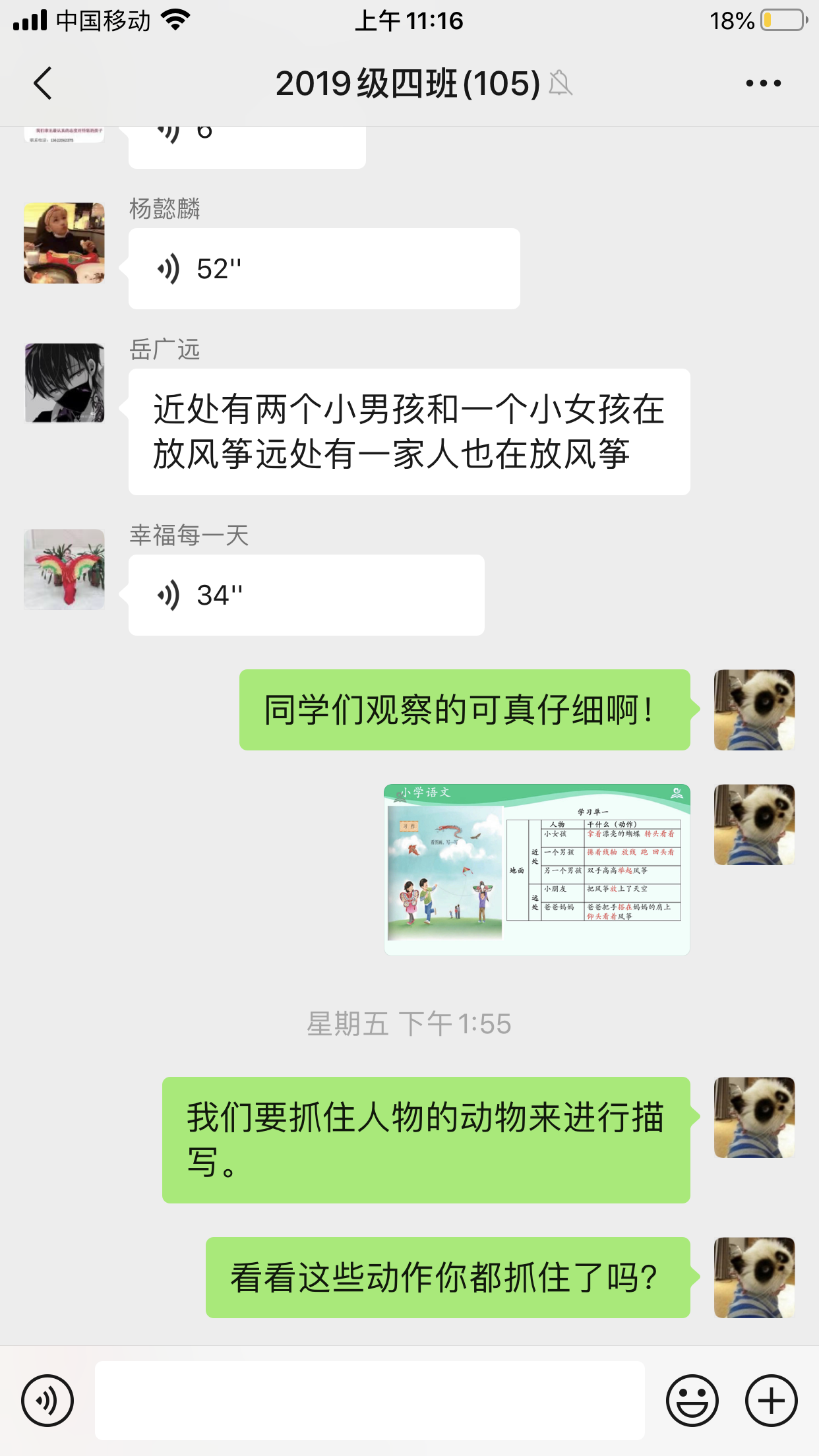Screen dimensions: 819x1456
Task: Play 幸福每一天's 34-second voice message
Action: coord(306,595)
